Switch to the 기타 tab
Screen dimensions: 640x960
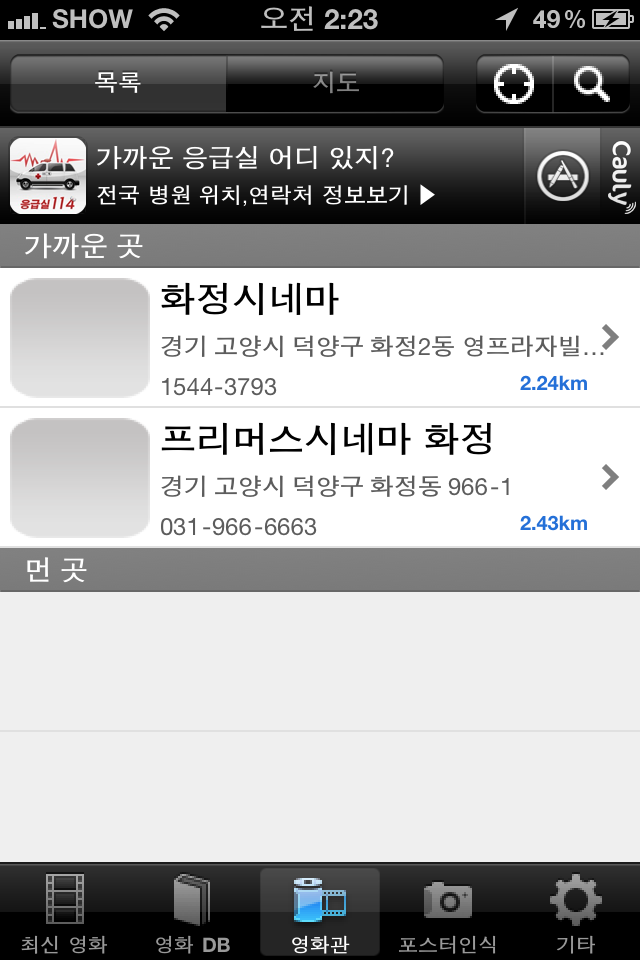point(575,912)
